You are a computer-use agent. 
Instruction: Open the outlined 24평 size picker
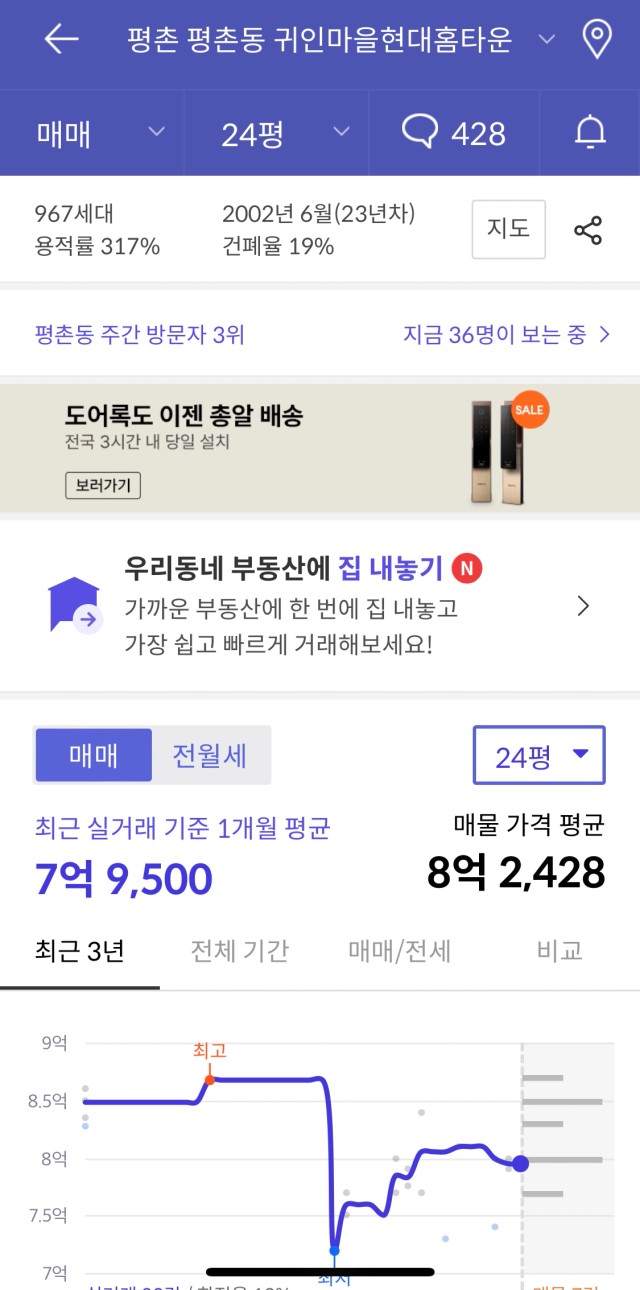click(539, 755)
